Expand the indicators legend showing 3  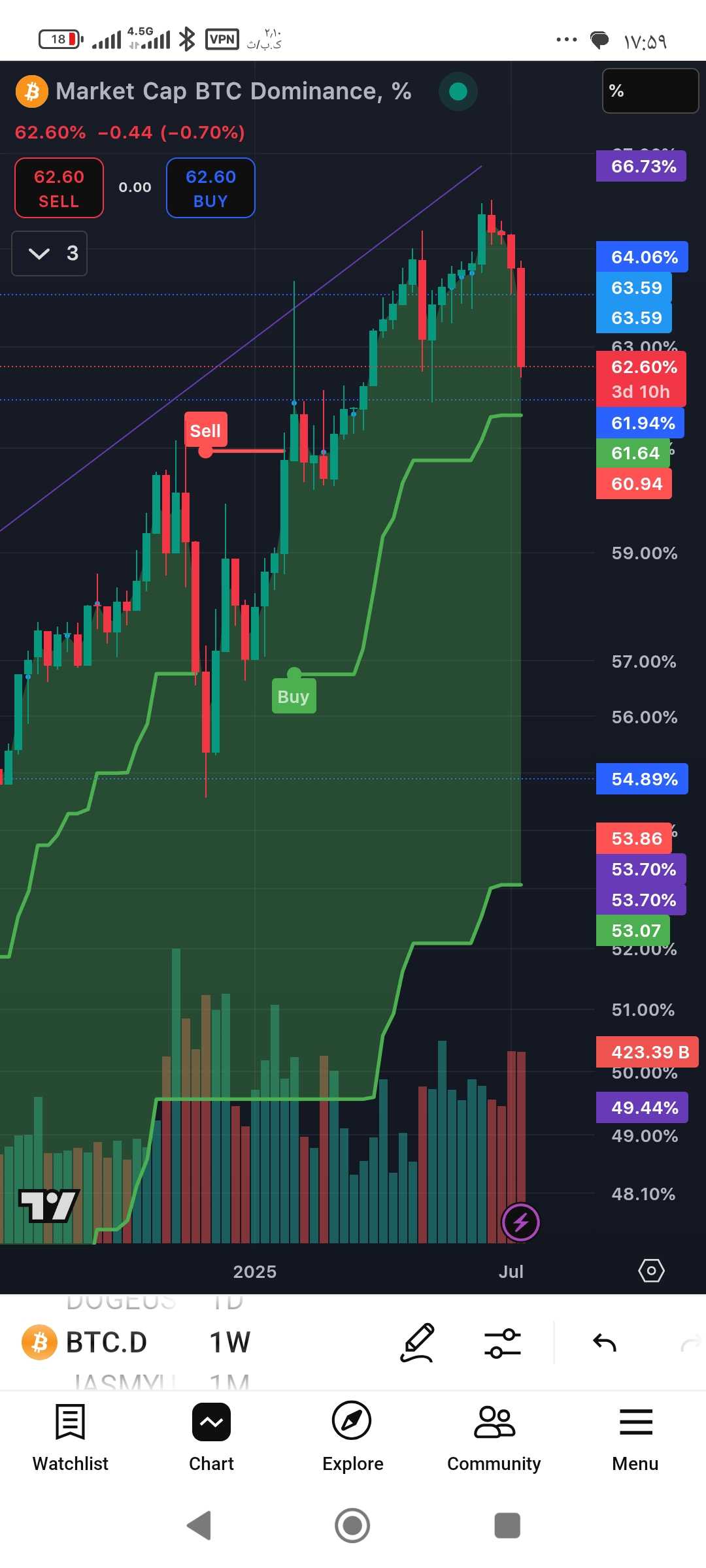pyautogui.click(x=50, y=253)
